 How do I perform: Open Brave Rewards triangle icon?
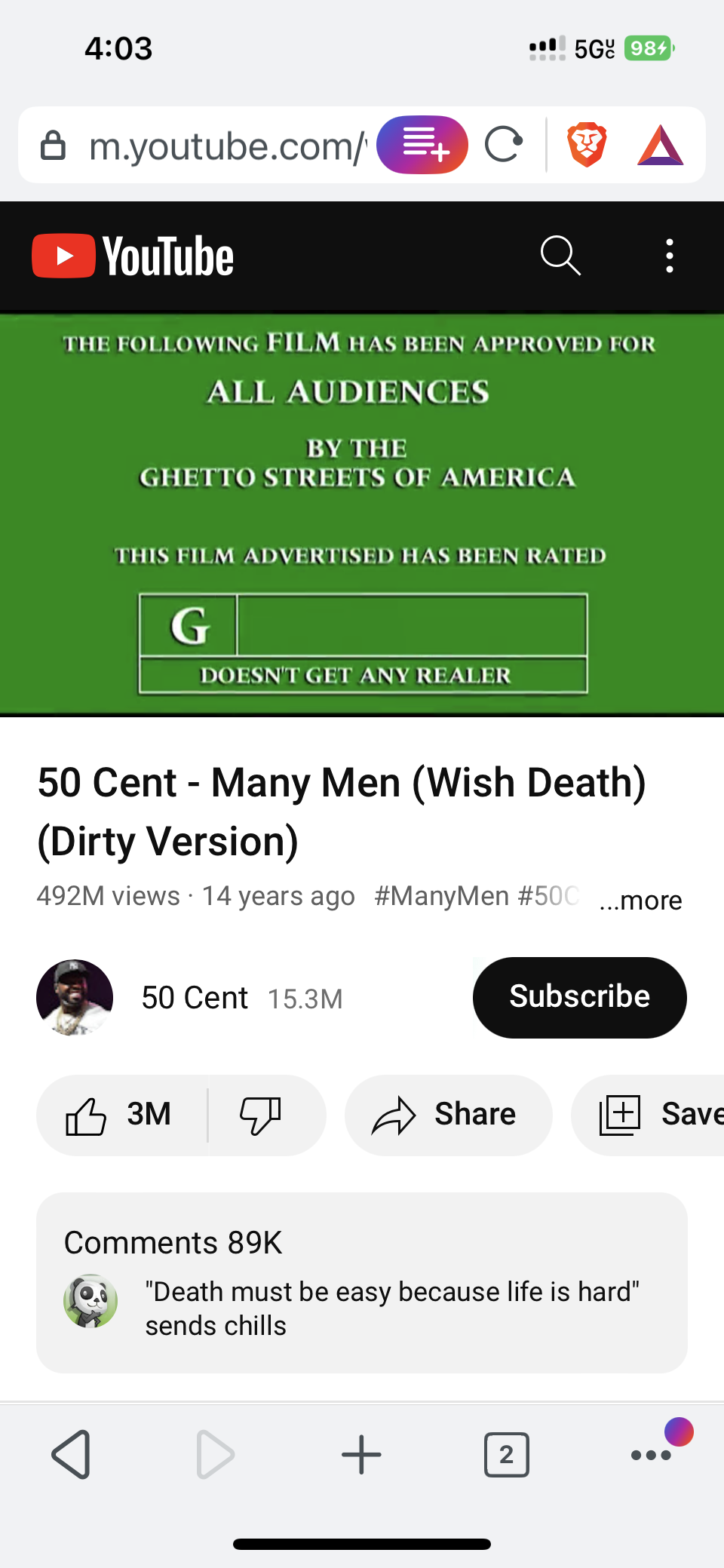(x=660, y=145)
